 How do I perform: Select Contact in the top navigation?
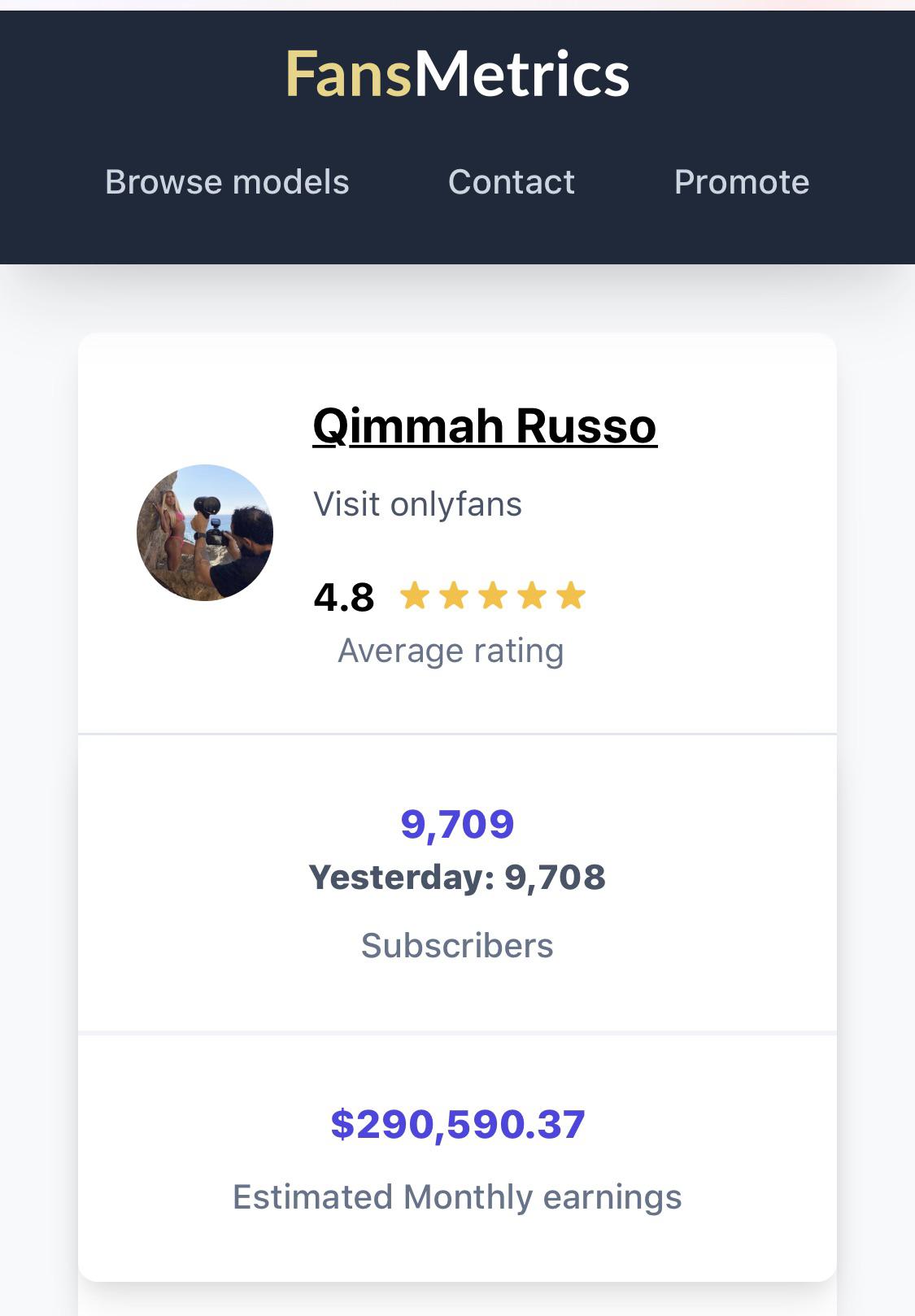point(512,182)
